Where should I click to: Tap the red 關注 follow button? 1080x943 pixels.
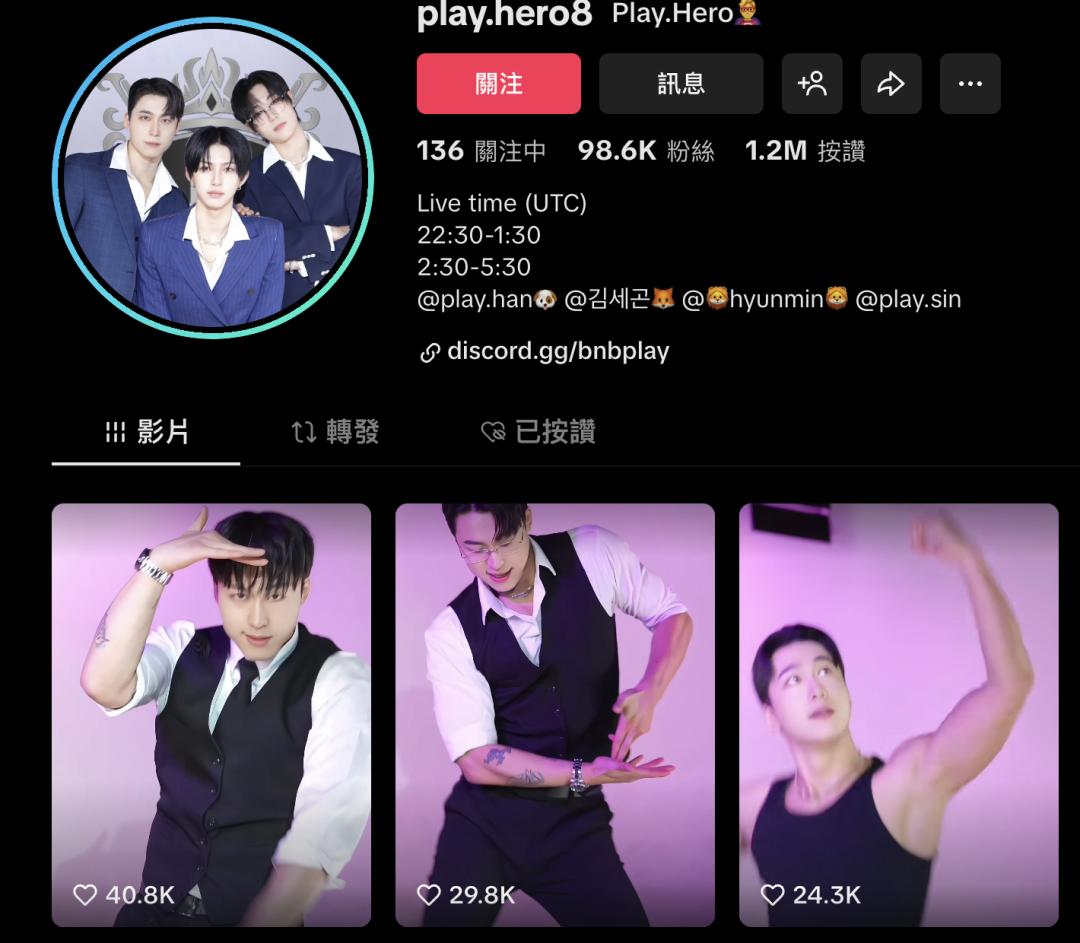pyautogui.click(x=498, y=84)
